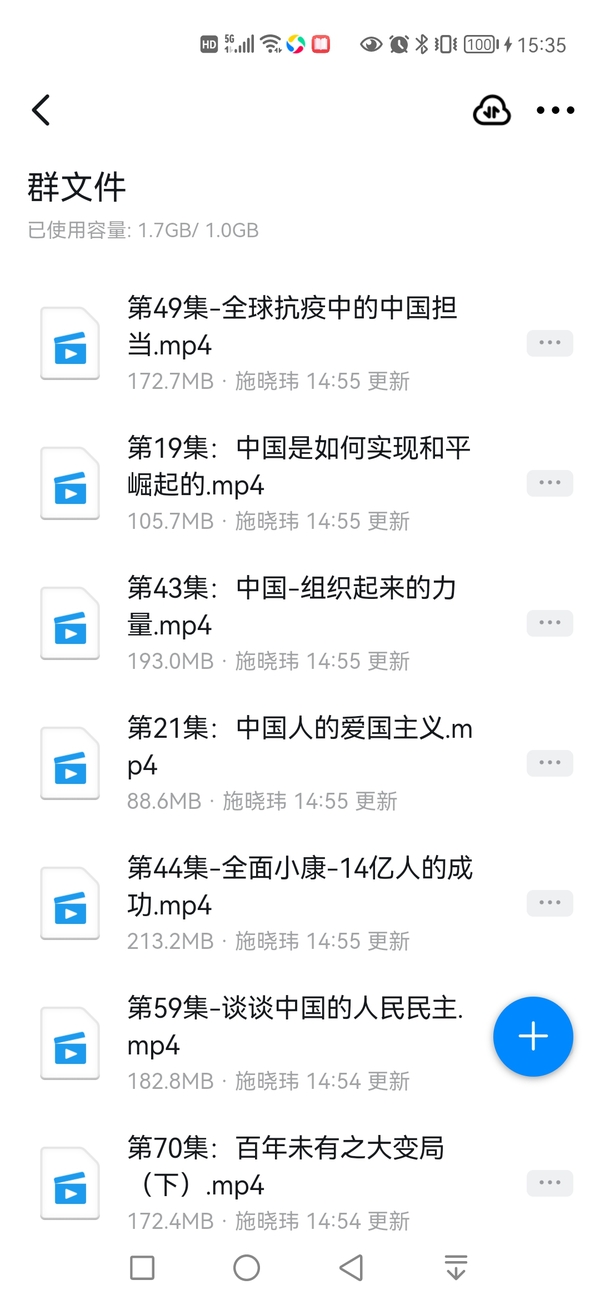Open the cloud transfer list icon
The height and width of the screenshot is (1300, 600).
491,110
